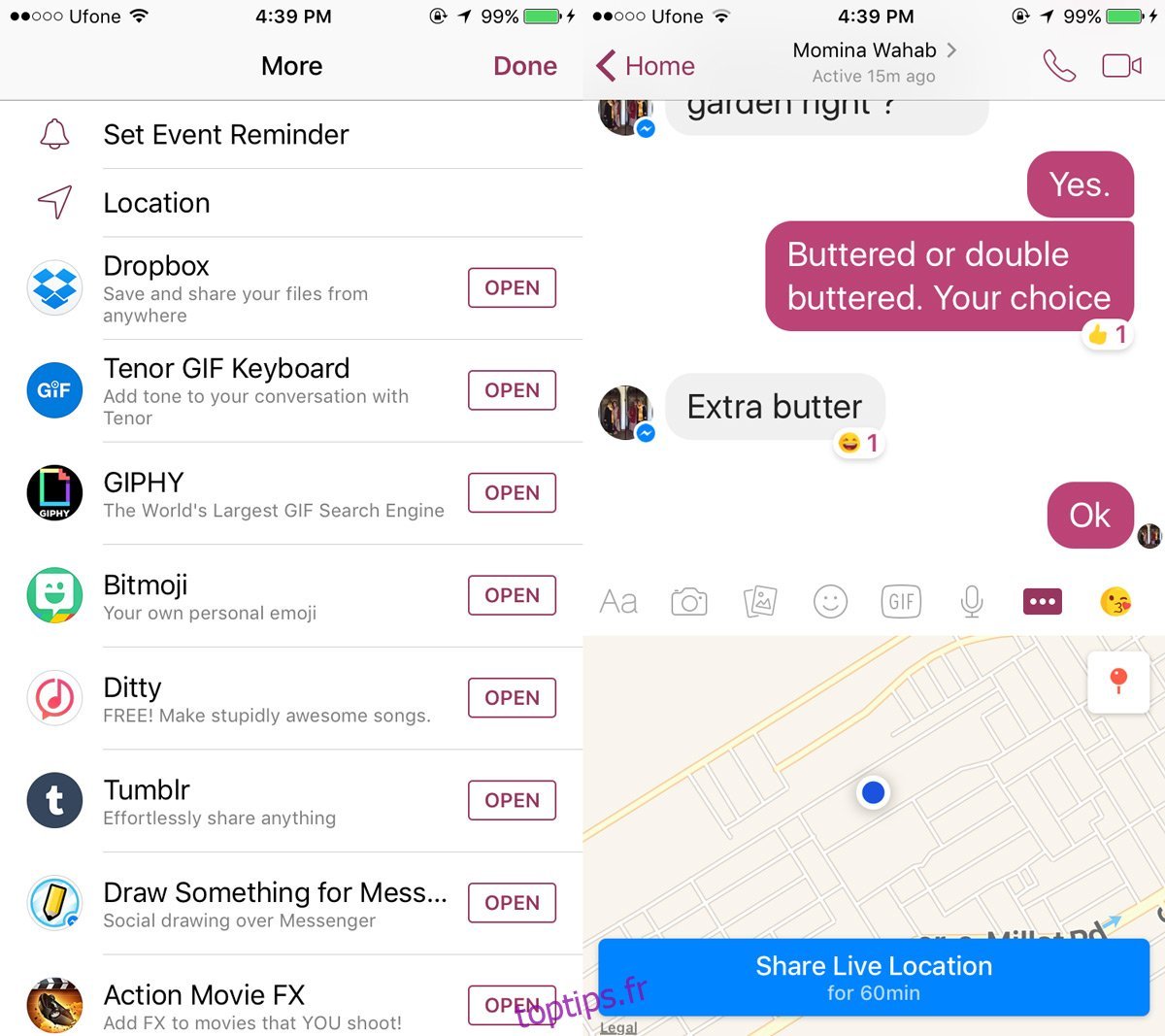Open Bitmoji from the list

[x=512, y=595]
